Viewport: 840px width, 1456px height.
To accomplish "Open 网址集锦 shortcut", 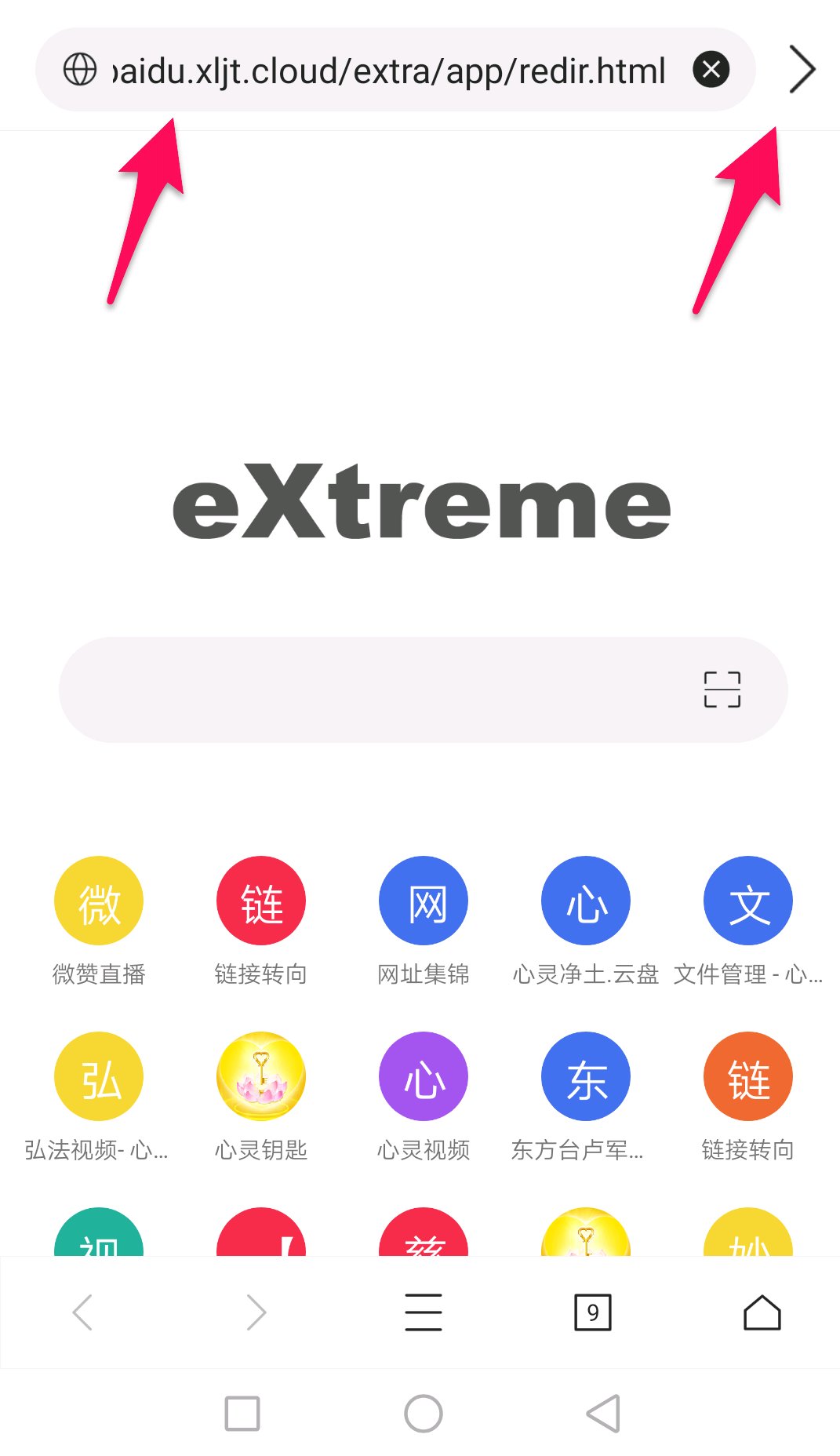I will tap(424, 901).
